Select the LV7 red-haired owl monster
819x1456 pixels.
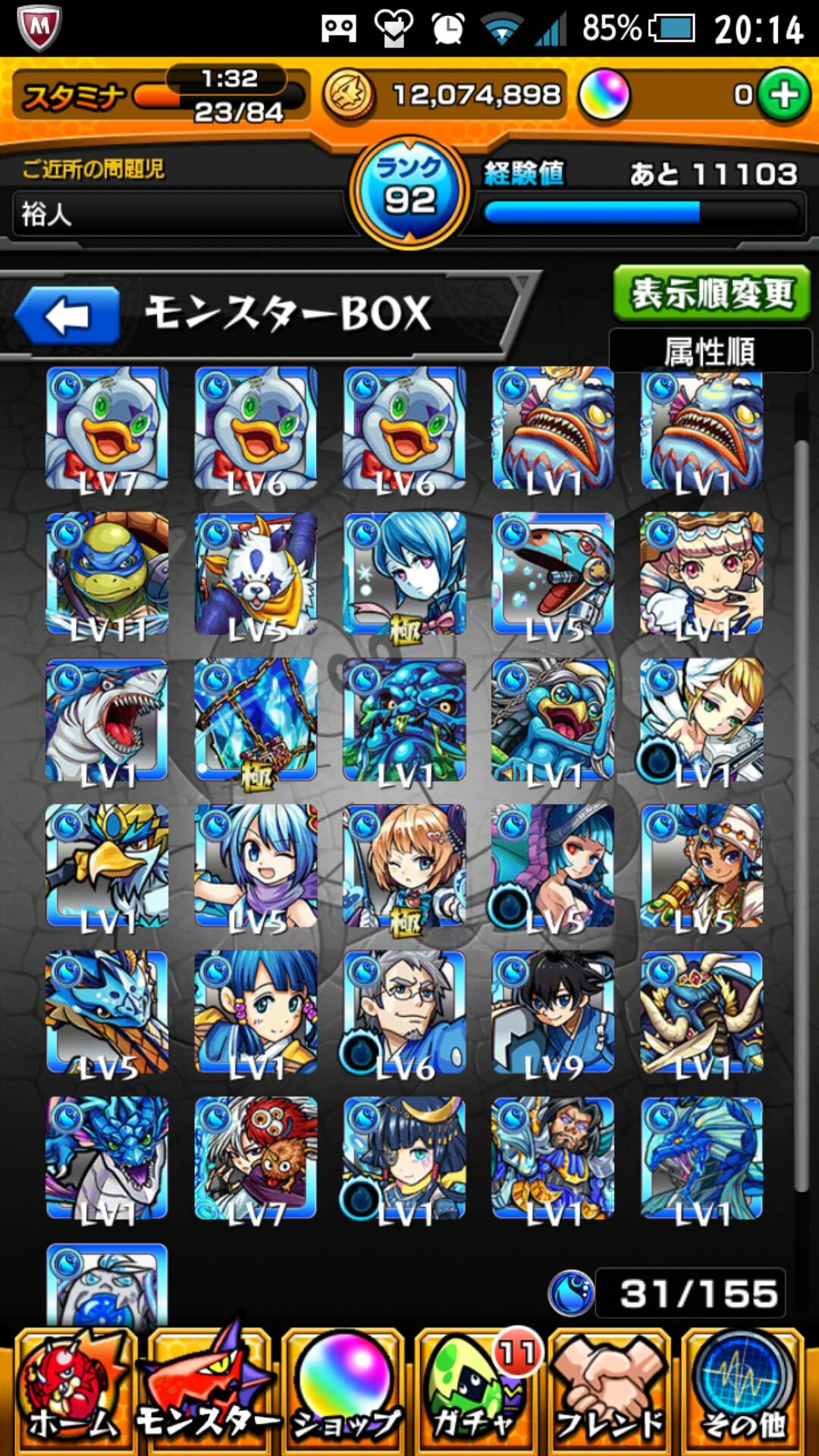click(256, 1159)
